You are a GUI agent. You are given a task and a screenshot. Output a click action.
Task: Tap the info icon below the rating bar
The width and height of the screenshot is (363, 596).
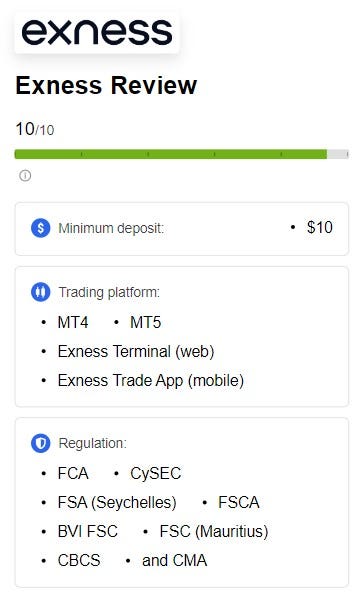(x=25, y=176)
